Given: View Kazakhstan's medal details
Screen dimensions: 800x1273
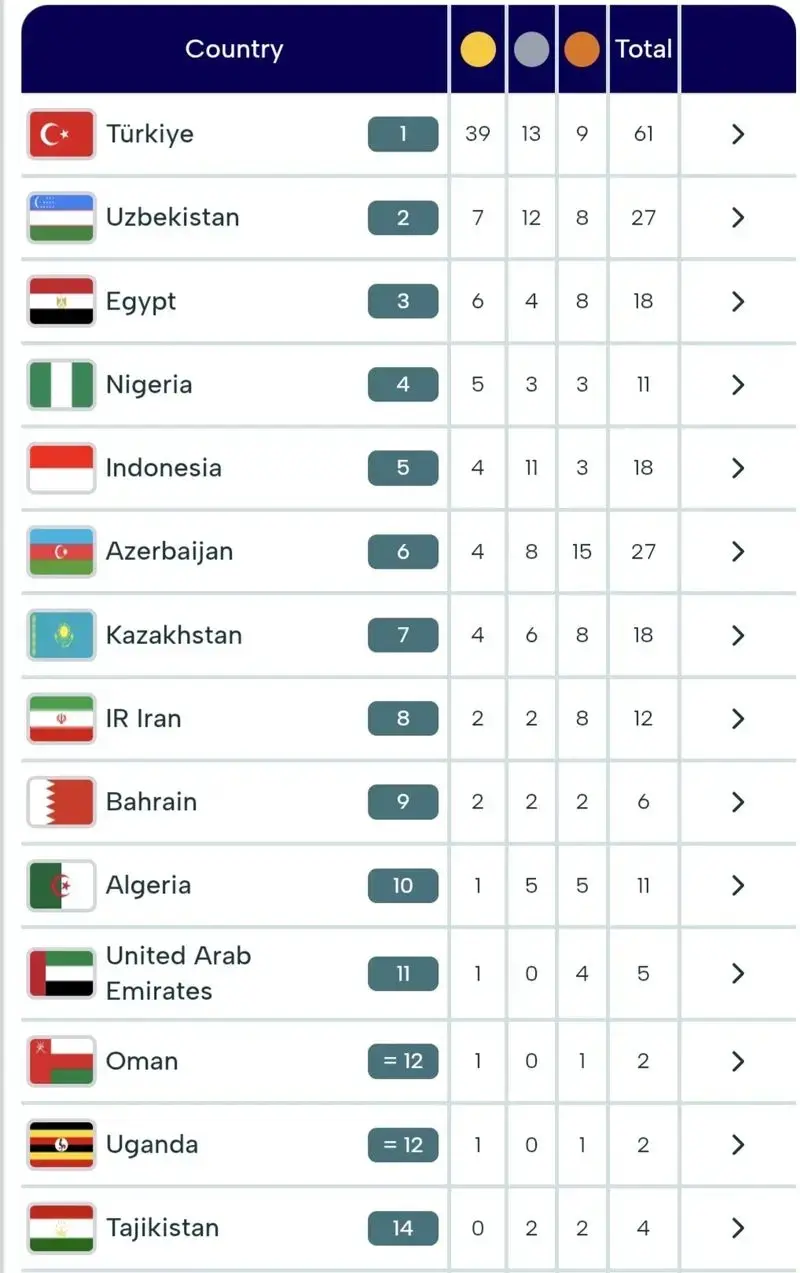Looking at the screenshot, I should (738, 635).
